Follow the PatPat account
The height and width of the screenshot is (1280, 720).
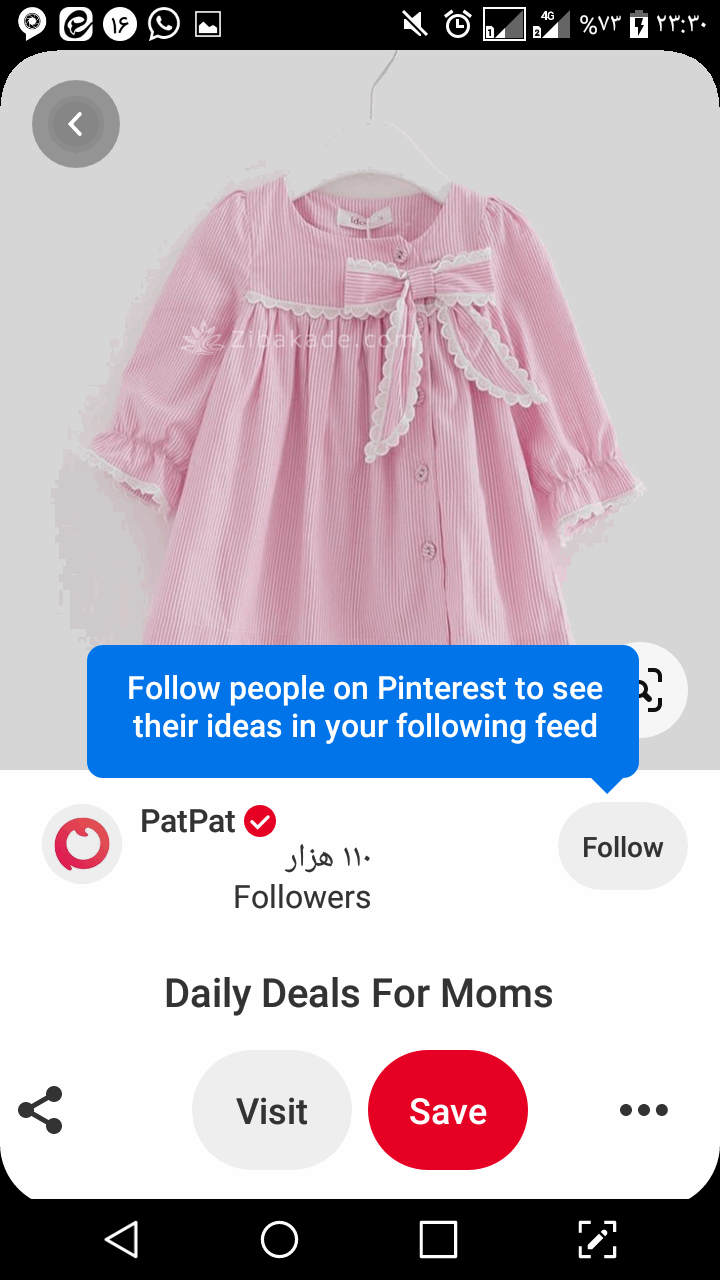click(622, 847)
